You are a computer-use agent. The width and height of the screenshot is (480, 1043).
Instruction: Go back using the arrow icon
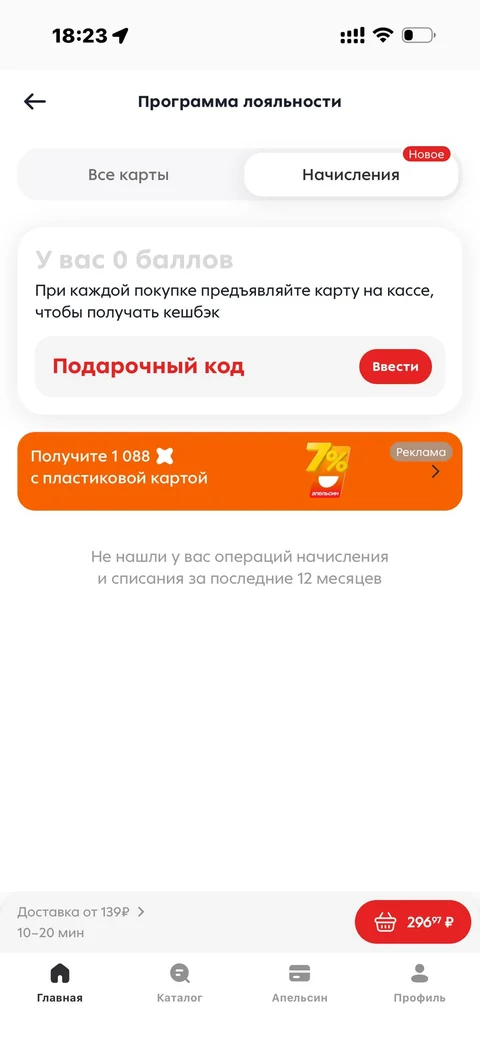pyautogui.click(x=35, y=101)
